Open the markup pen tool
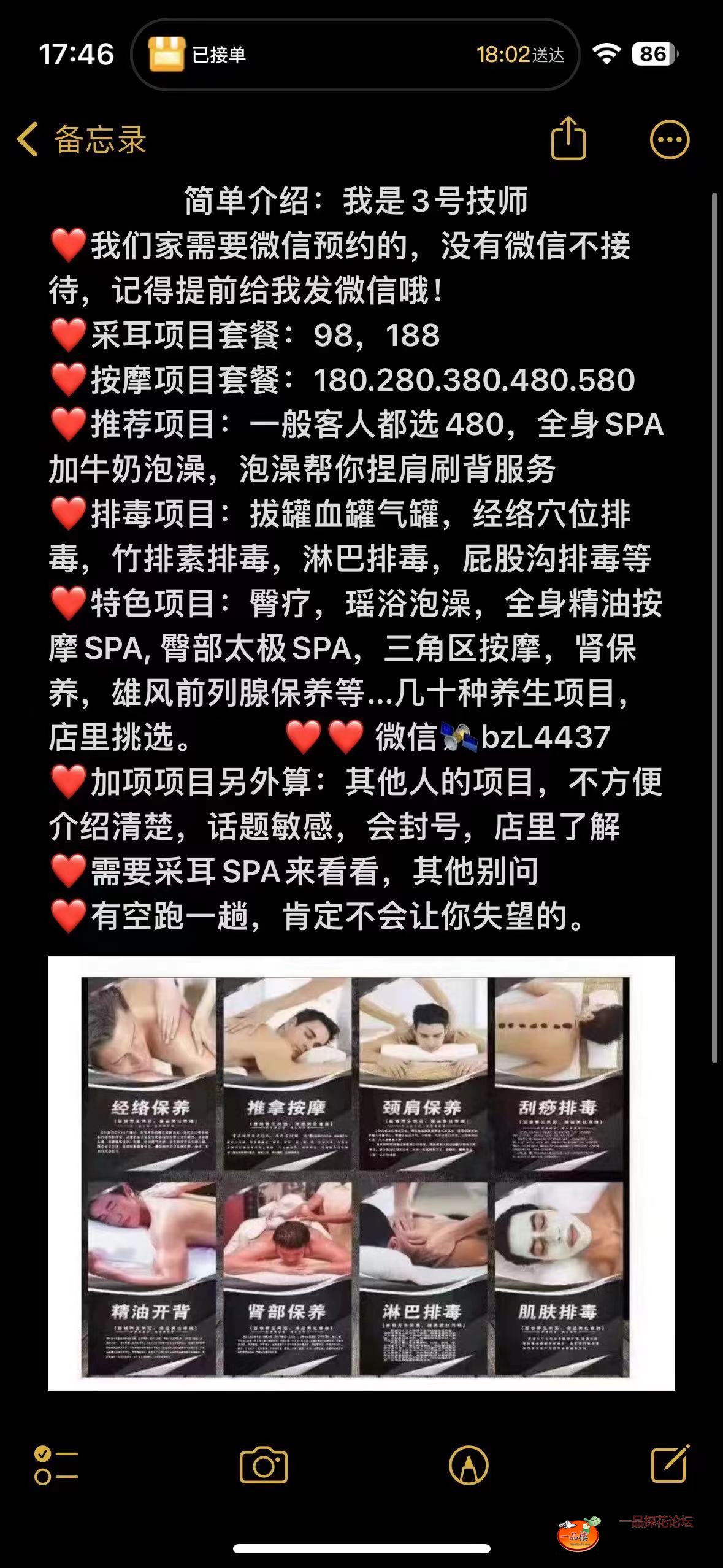The height and width of the screenshot is (1568, 723). (469, 1466)
